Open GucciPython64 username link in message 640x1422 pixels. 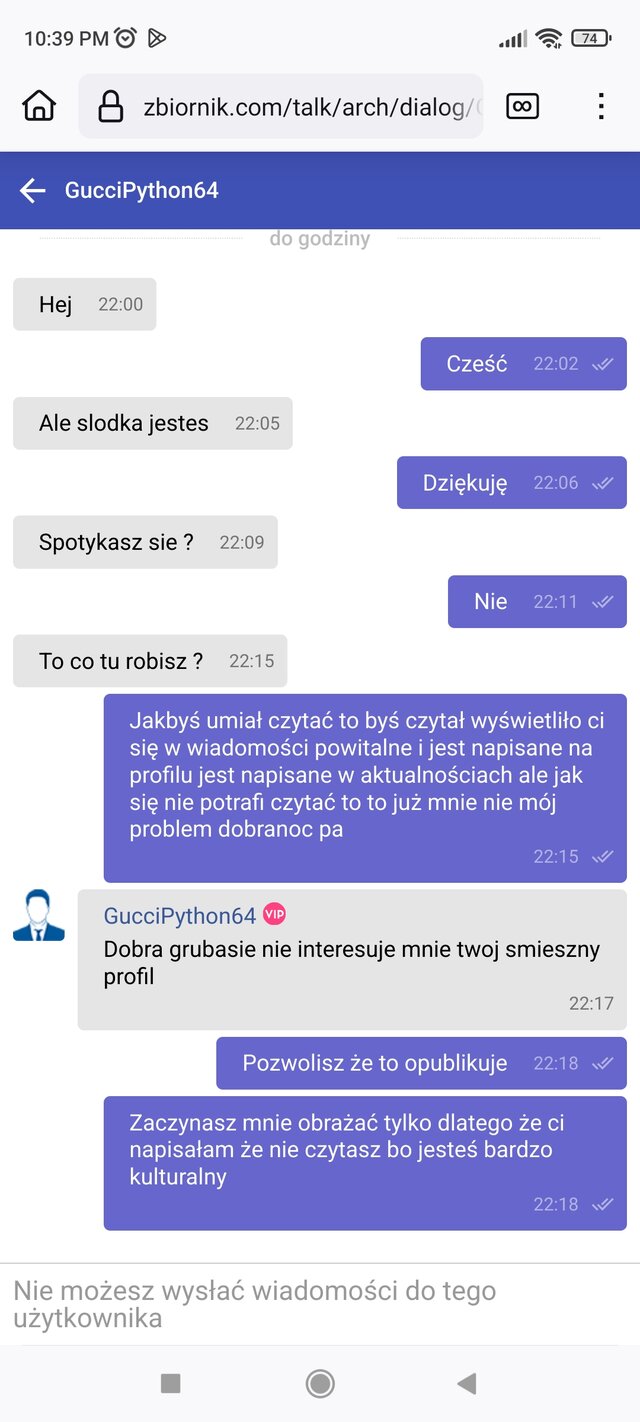point(180,916)
